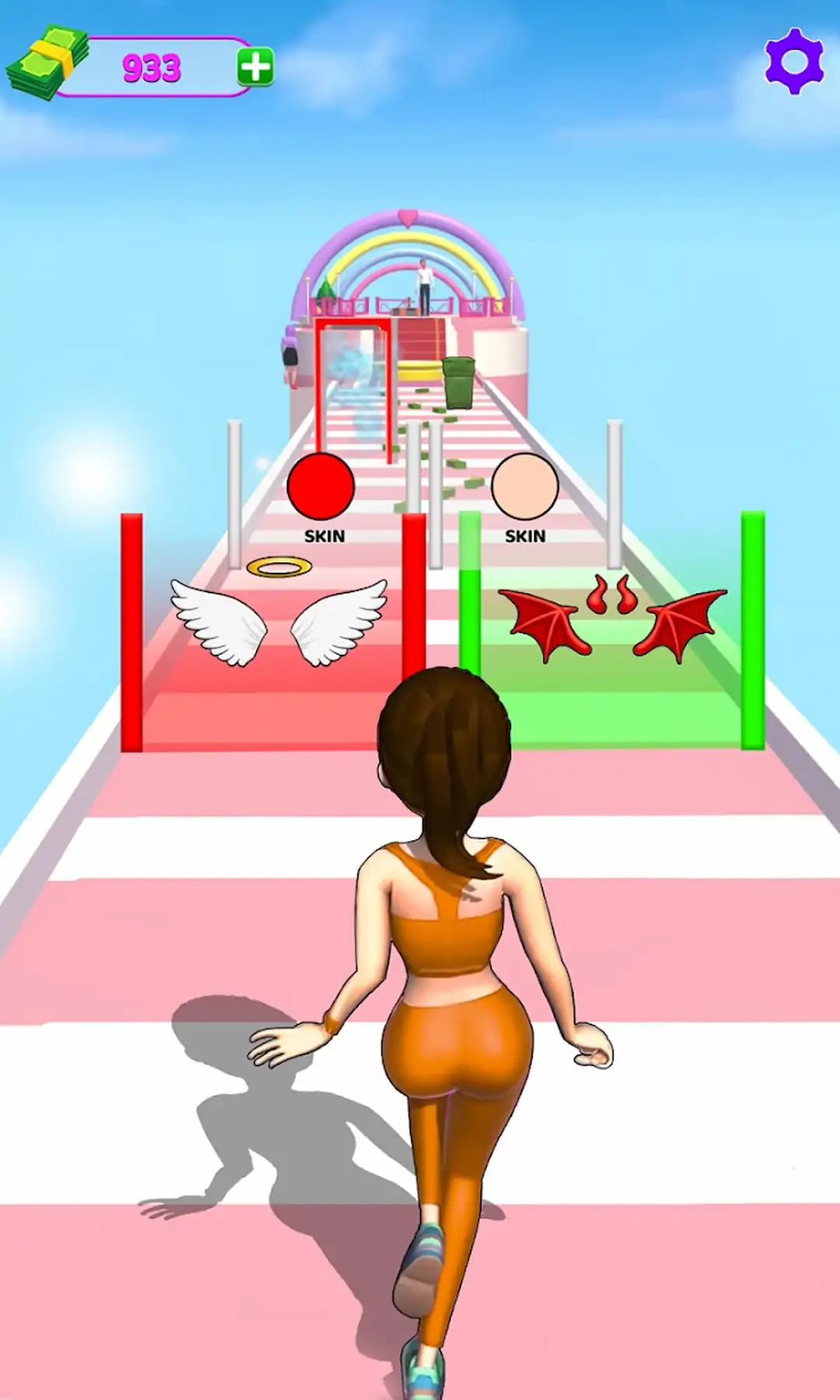This screenshot has width=840, height=1400.
Task: Tap the green plus to add cash
Action: (255, 67)
